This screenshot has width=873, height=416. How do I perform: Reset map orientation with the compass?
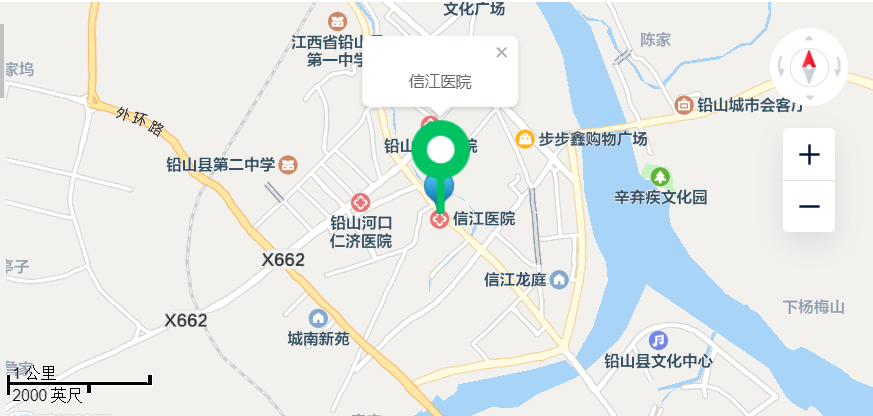point(809,67)
